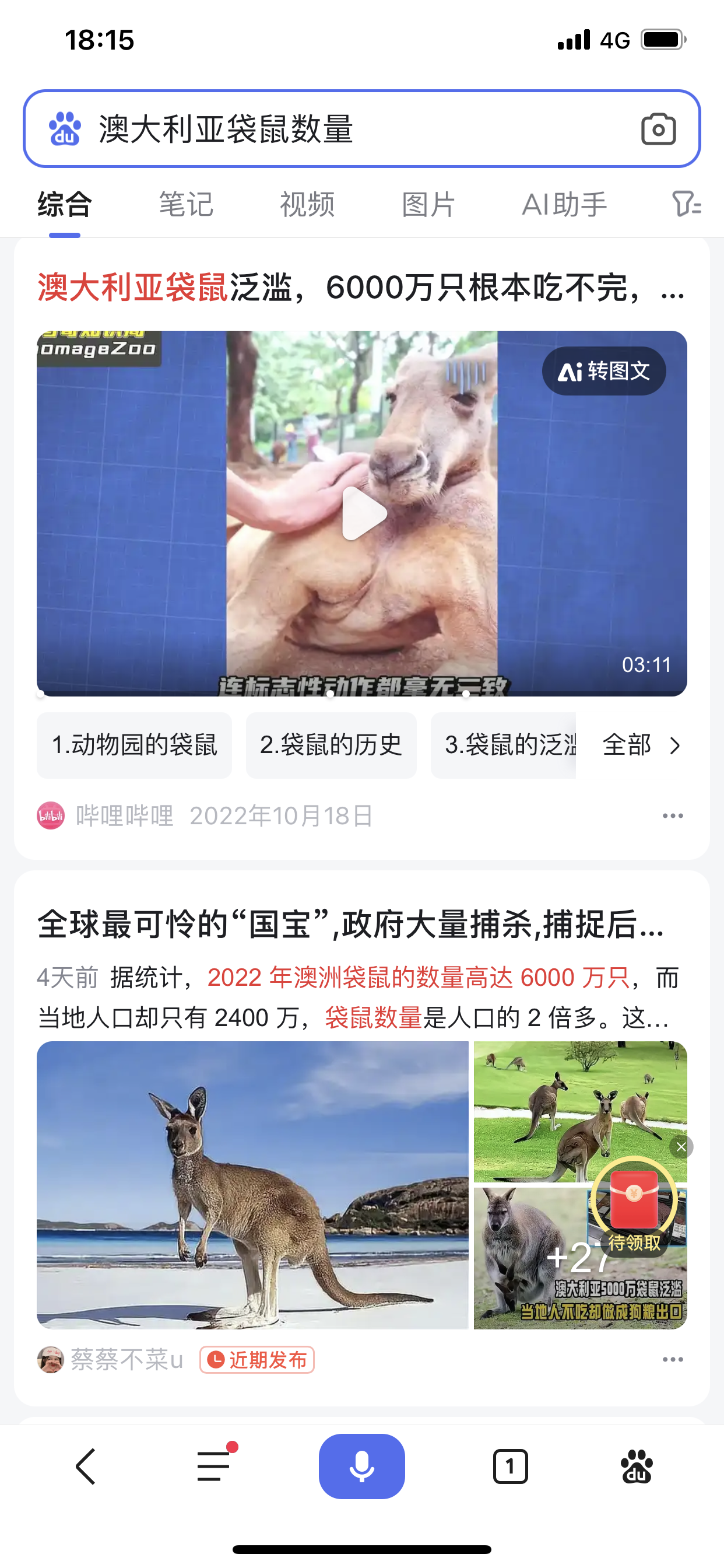Open the camera image search
This screenshot has height=1568, width=724.
coord(658,129)
